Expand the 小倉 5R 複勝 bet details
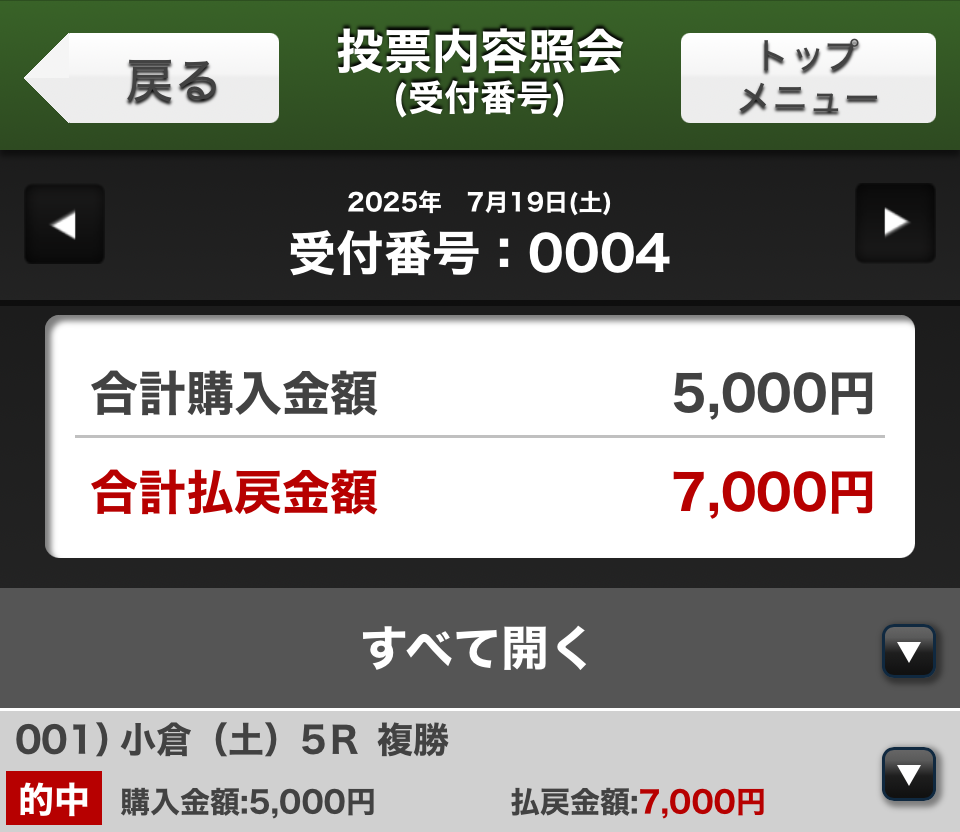This screenshot has width=960, height=832. pyautogui.click(x=908, y=773)
